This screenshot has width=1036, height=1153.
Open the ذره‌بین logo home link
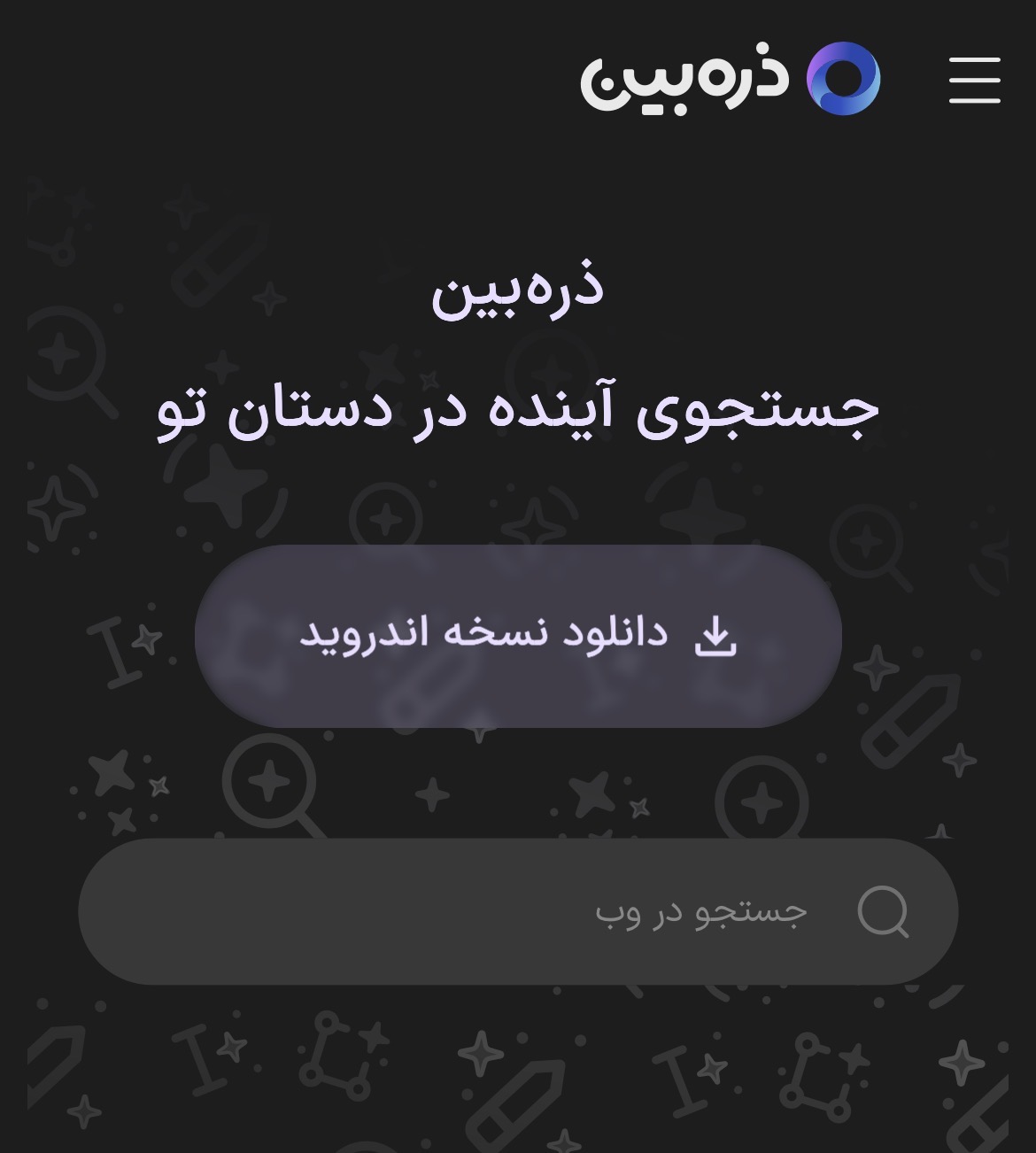point(730,78)
